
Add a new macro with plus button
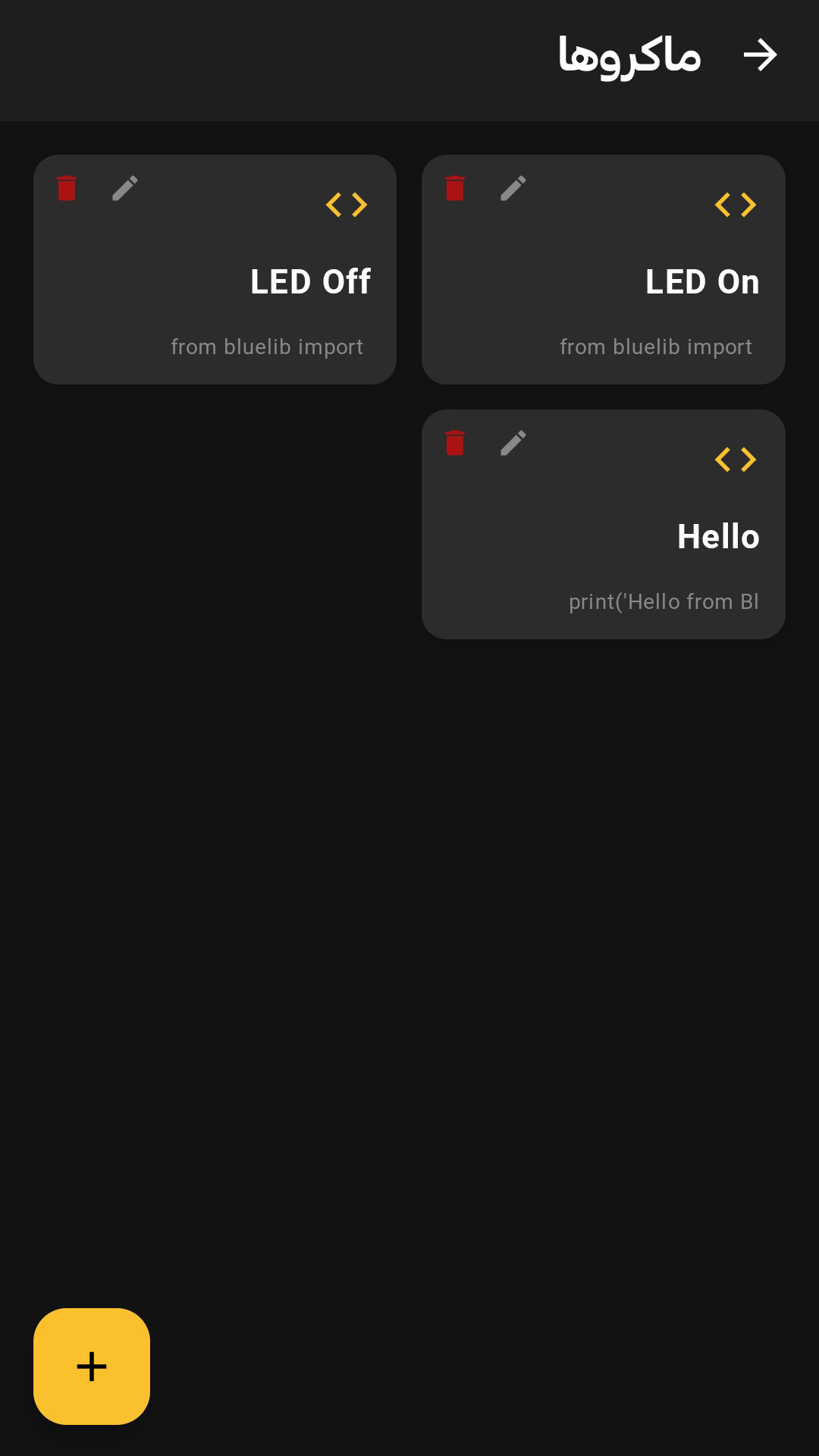pos(92,1367)
